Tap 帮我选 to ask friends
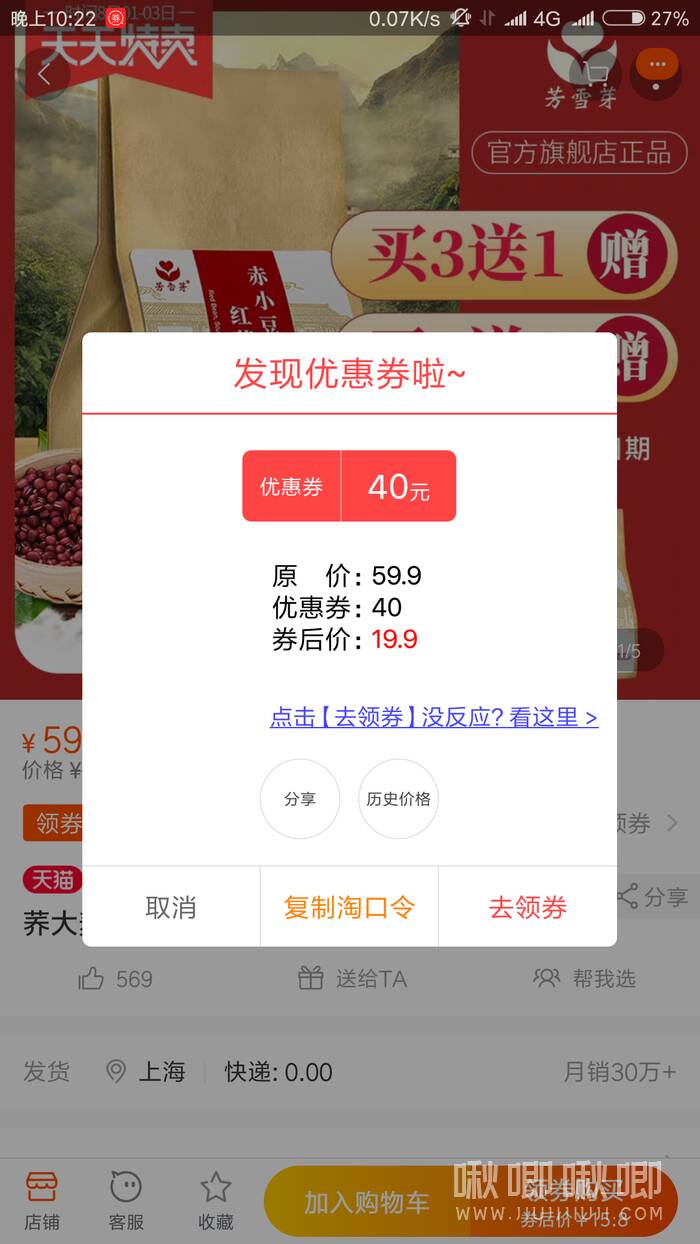Viewport: 700px width, 1244px height. click(x=585, y=979)
